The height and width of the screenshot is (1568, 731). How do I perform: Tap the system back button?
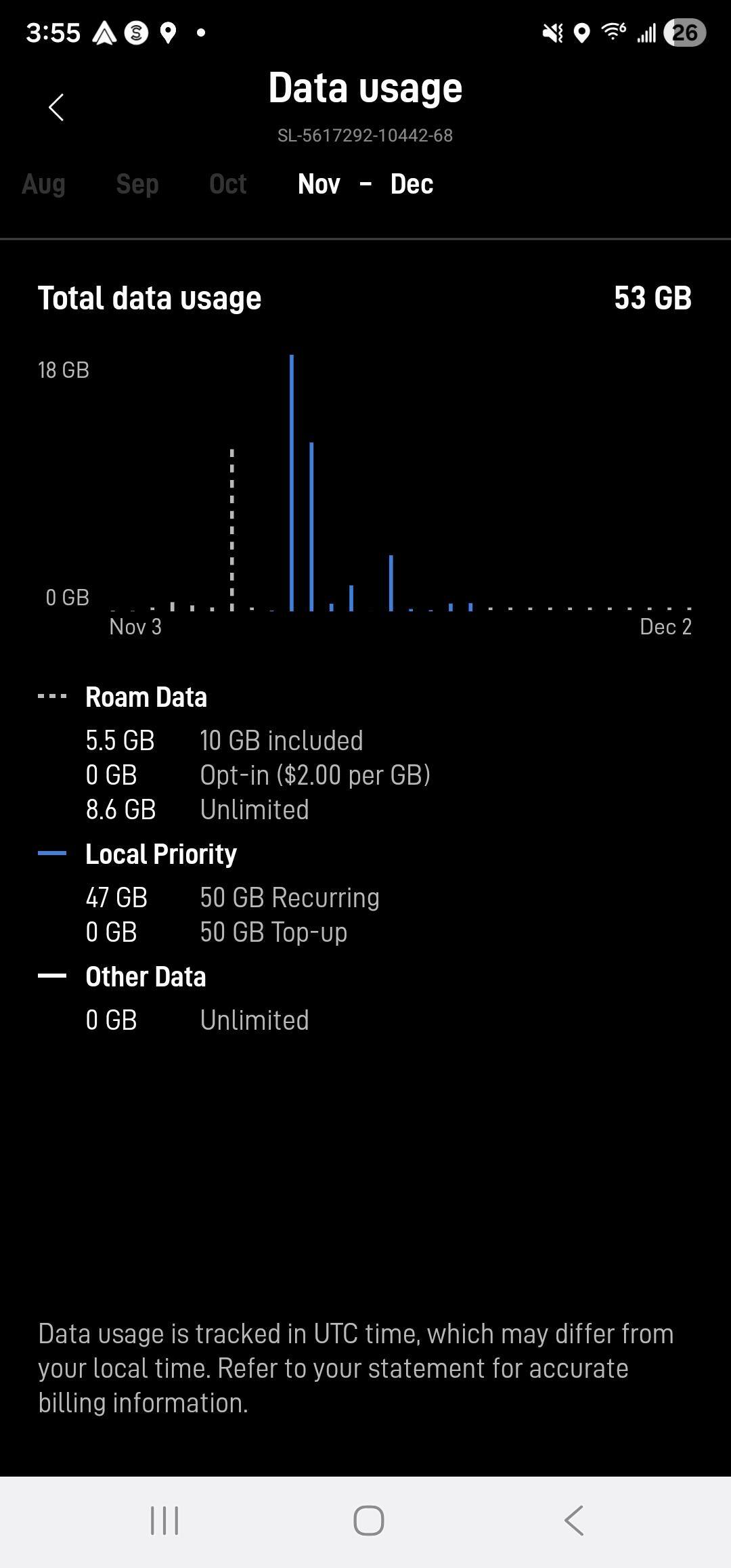pos(574,1521)
